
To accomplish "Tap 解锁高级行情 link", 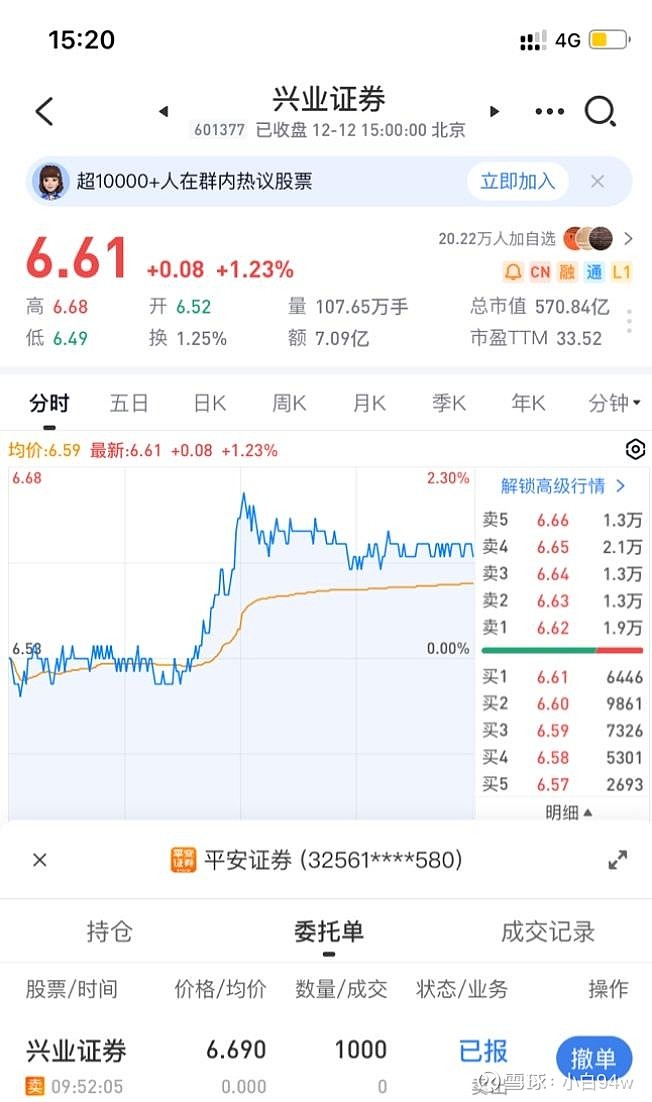I will tap(563, 486).
